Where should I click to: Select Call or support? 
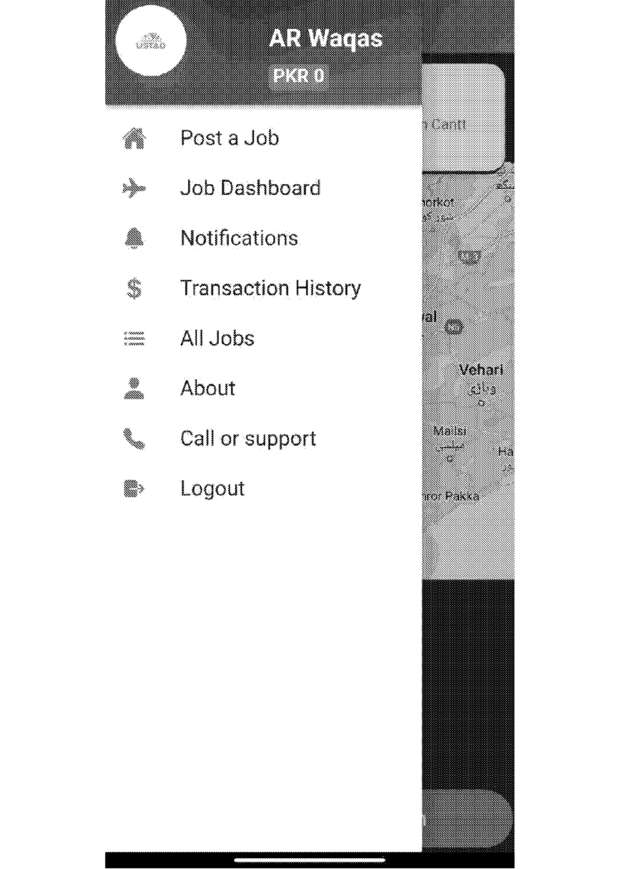point(248,438)
